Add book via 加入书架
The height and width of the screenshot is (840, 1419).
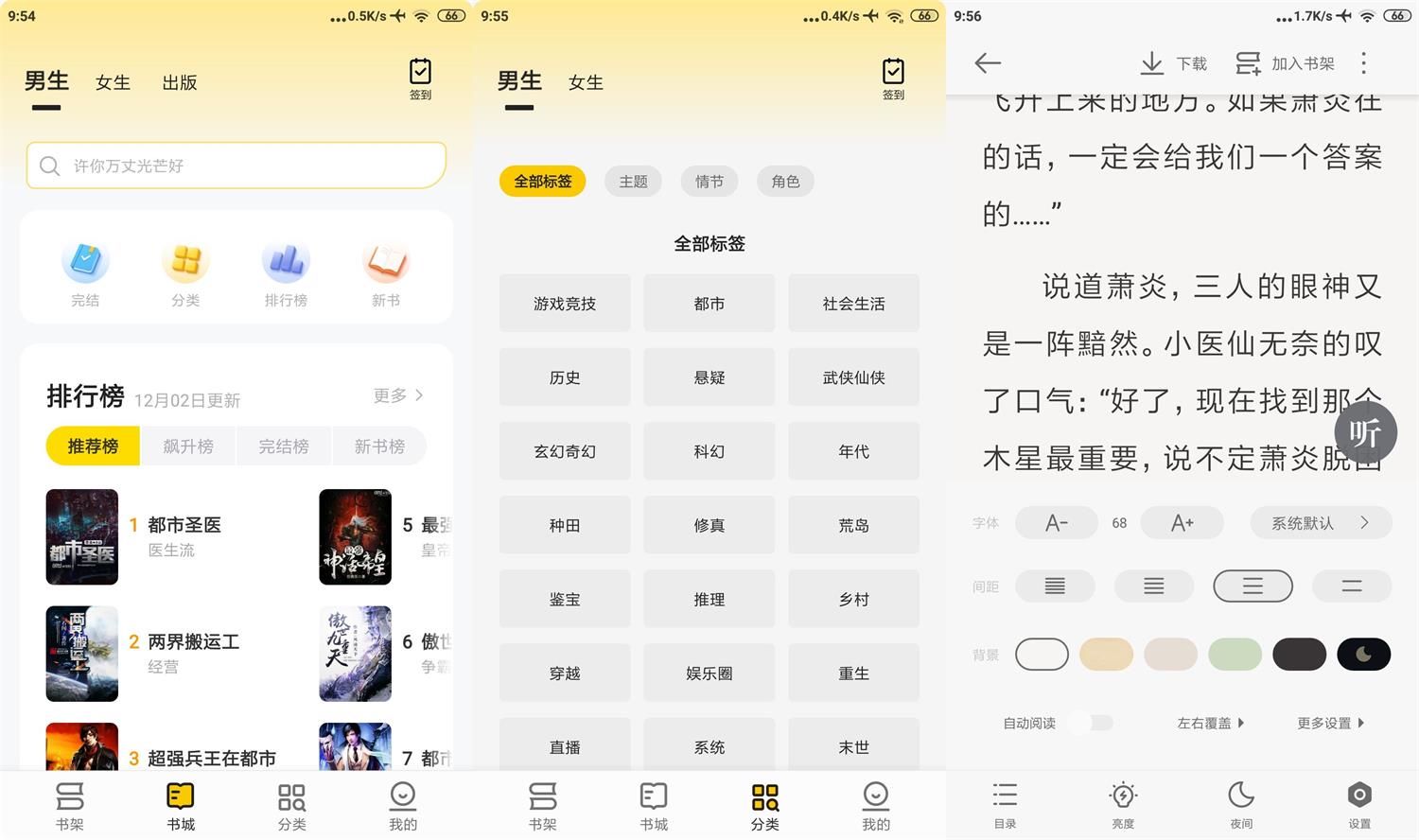[x=1285, y=63]
